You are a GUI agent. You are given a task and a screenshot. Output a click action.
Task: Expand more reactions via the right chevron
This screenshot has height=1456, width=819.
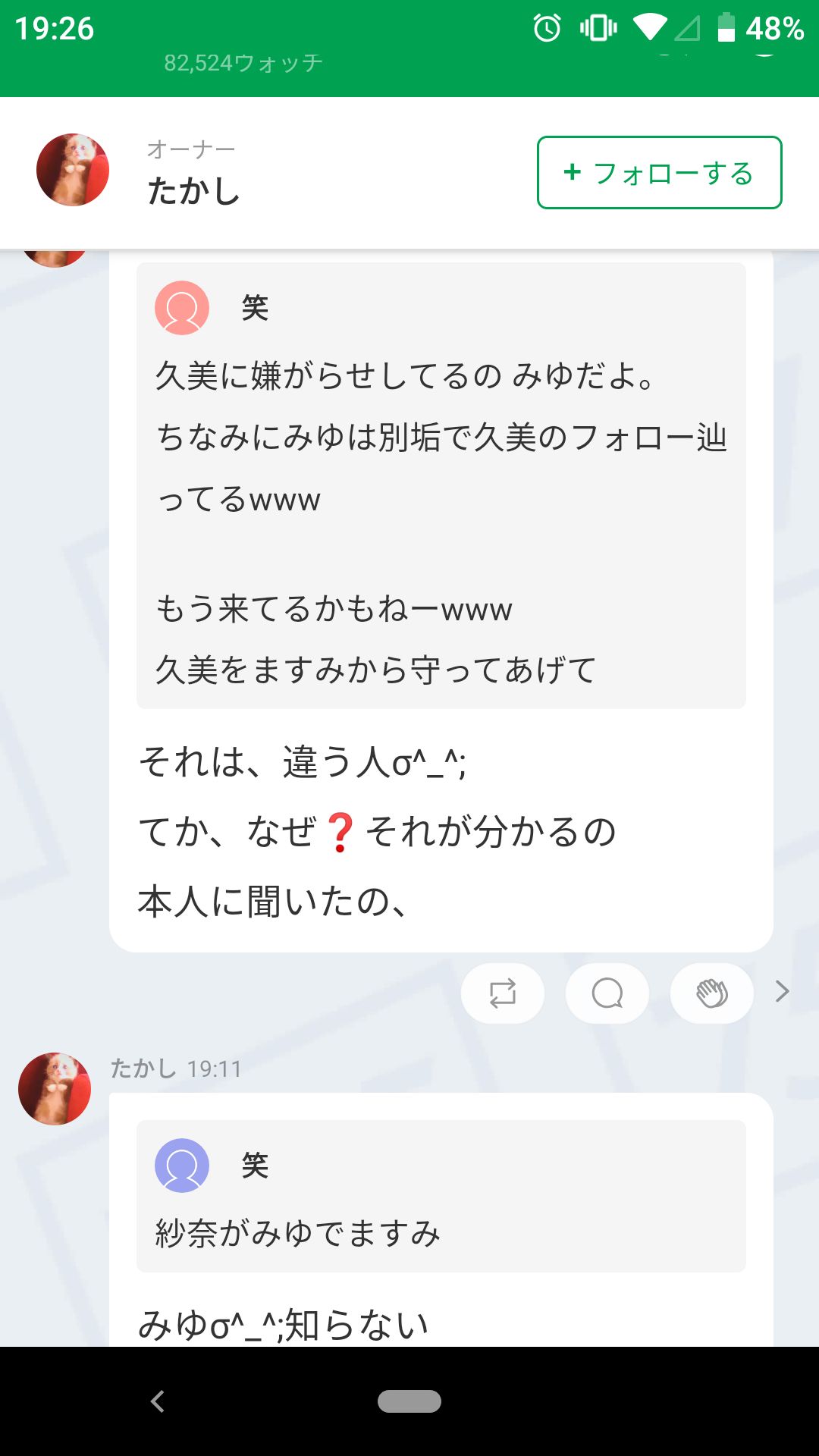point(780,991)
